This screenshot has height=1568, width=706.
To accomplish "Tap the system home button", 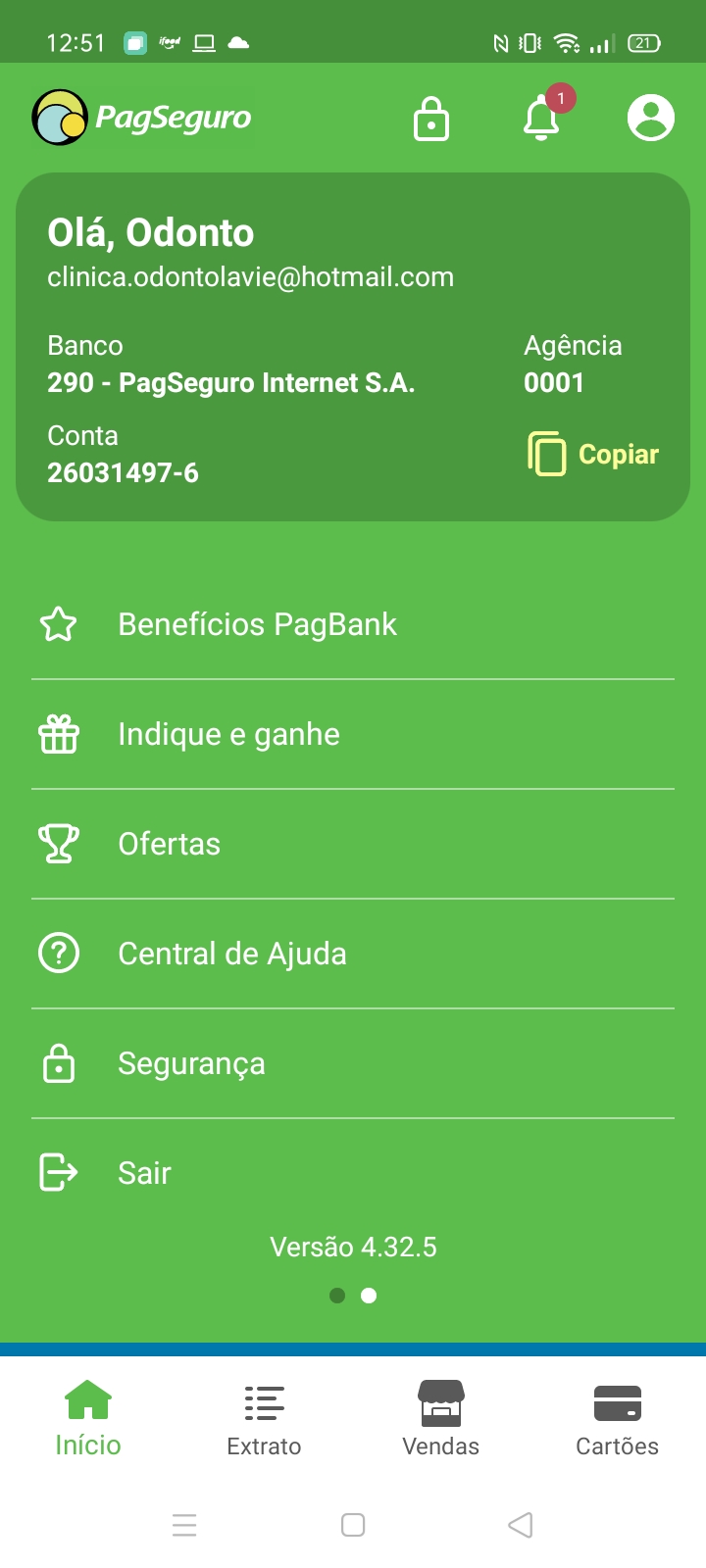I will [353, 1525].
